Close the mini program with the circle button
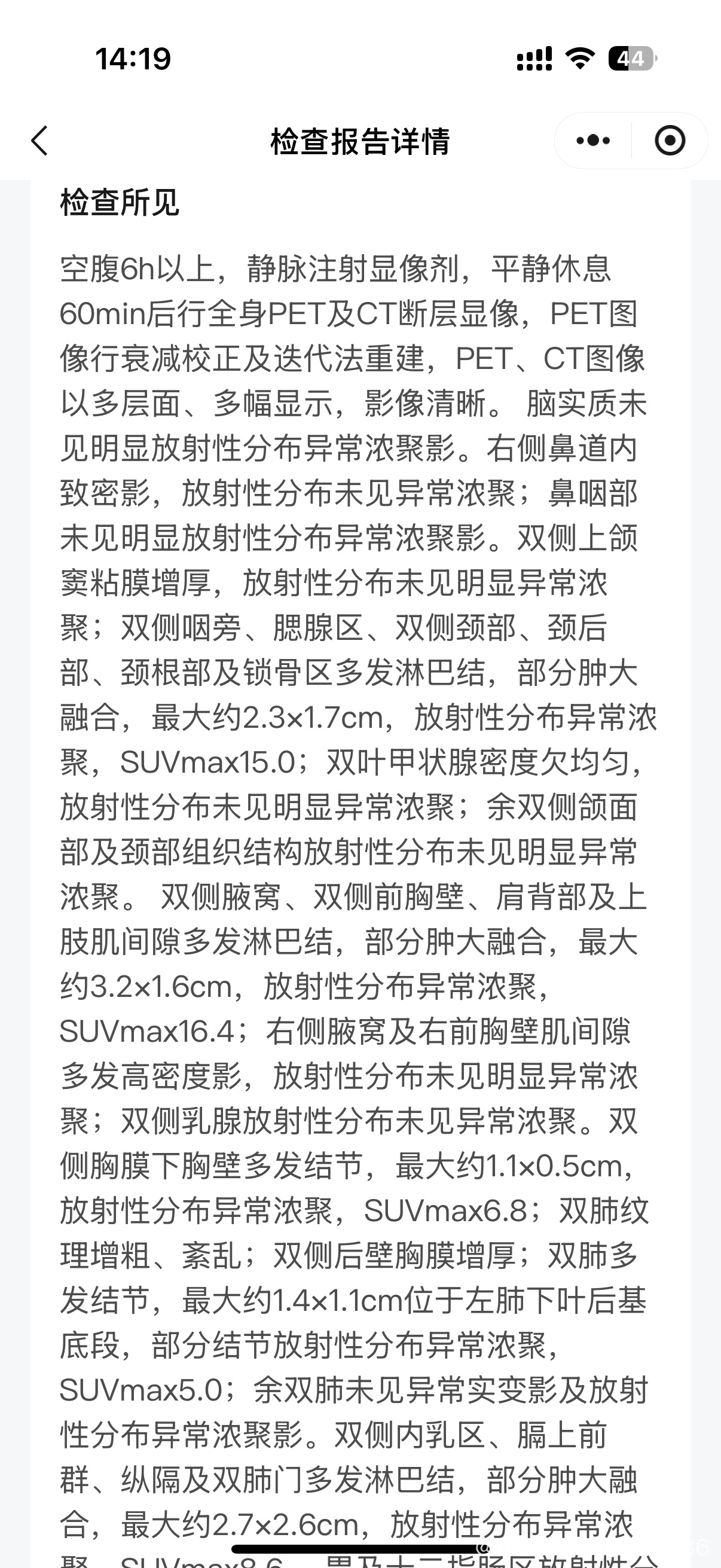 coord(670,141)
